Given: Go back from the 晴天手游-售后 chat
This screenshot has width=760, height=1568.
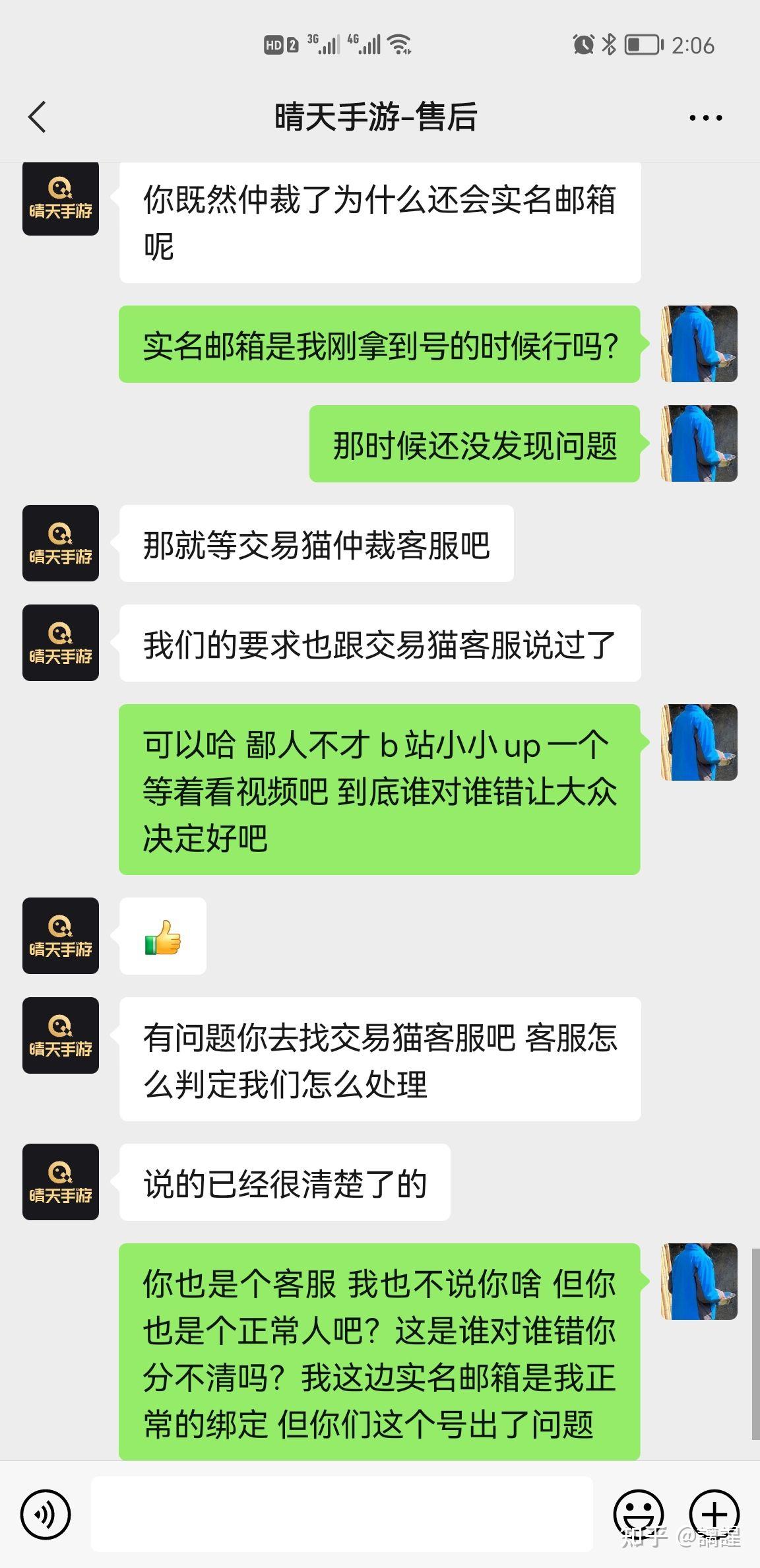Looking at the screenshot, I should 38,117.
